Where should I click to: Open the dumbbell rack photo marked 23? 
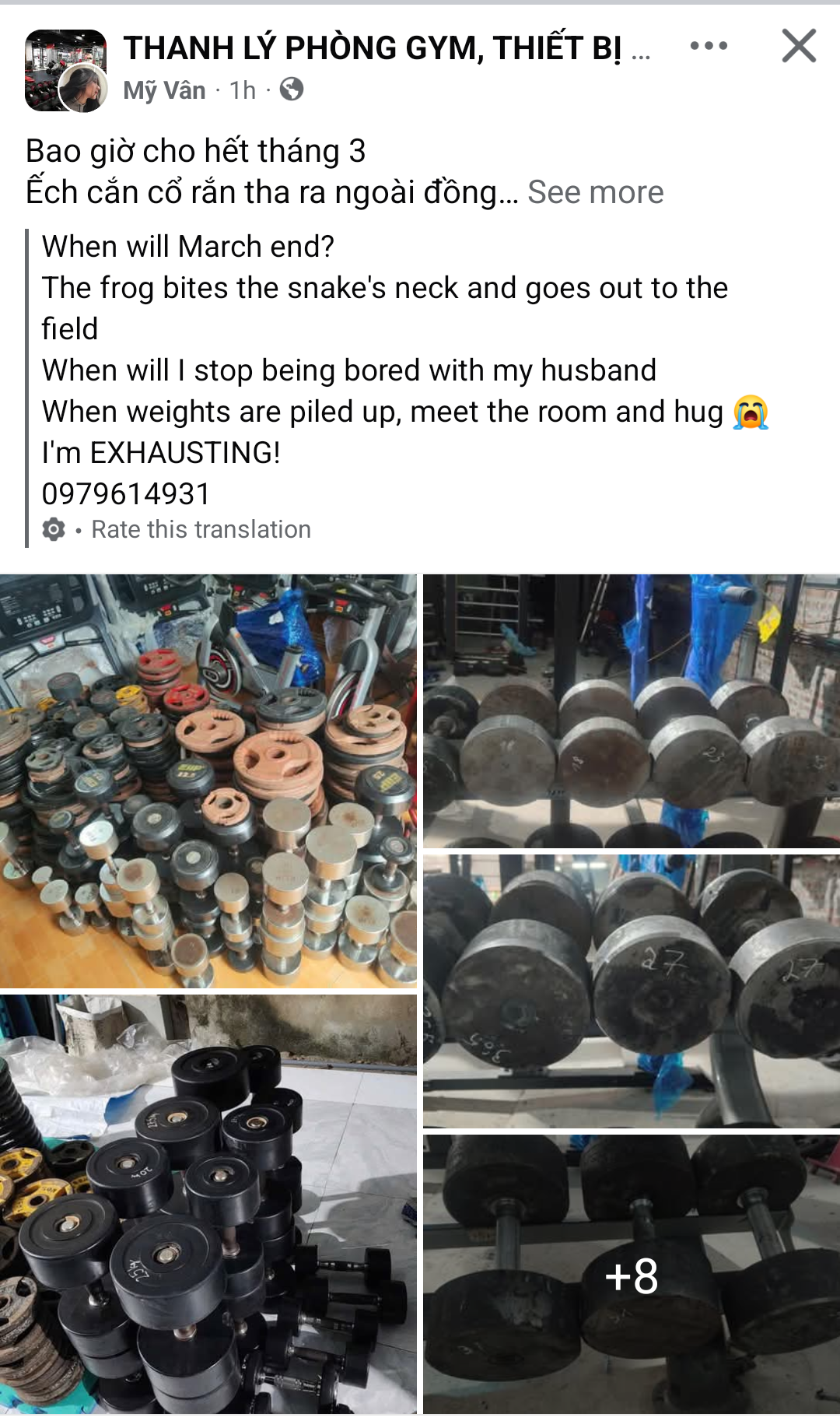click(632, 710)
